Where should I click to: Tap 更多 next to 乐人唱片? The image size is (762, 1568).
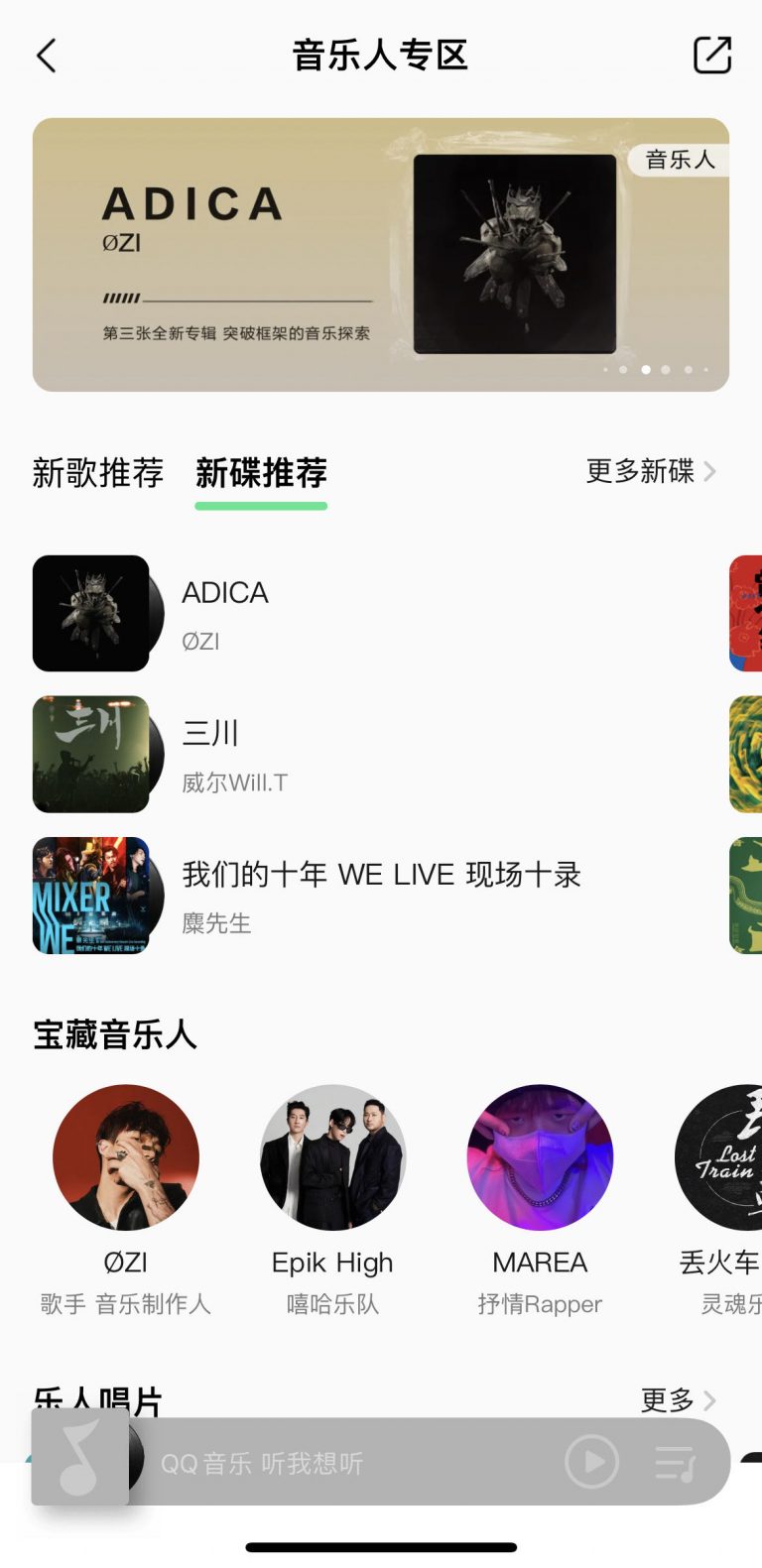click(x=678, y=1399)
